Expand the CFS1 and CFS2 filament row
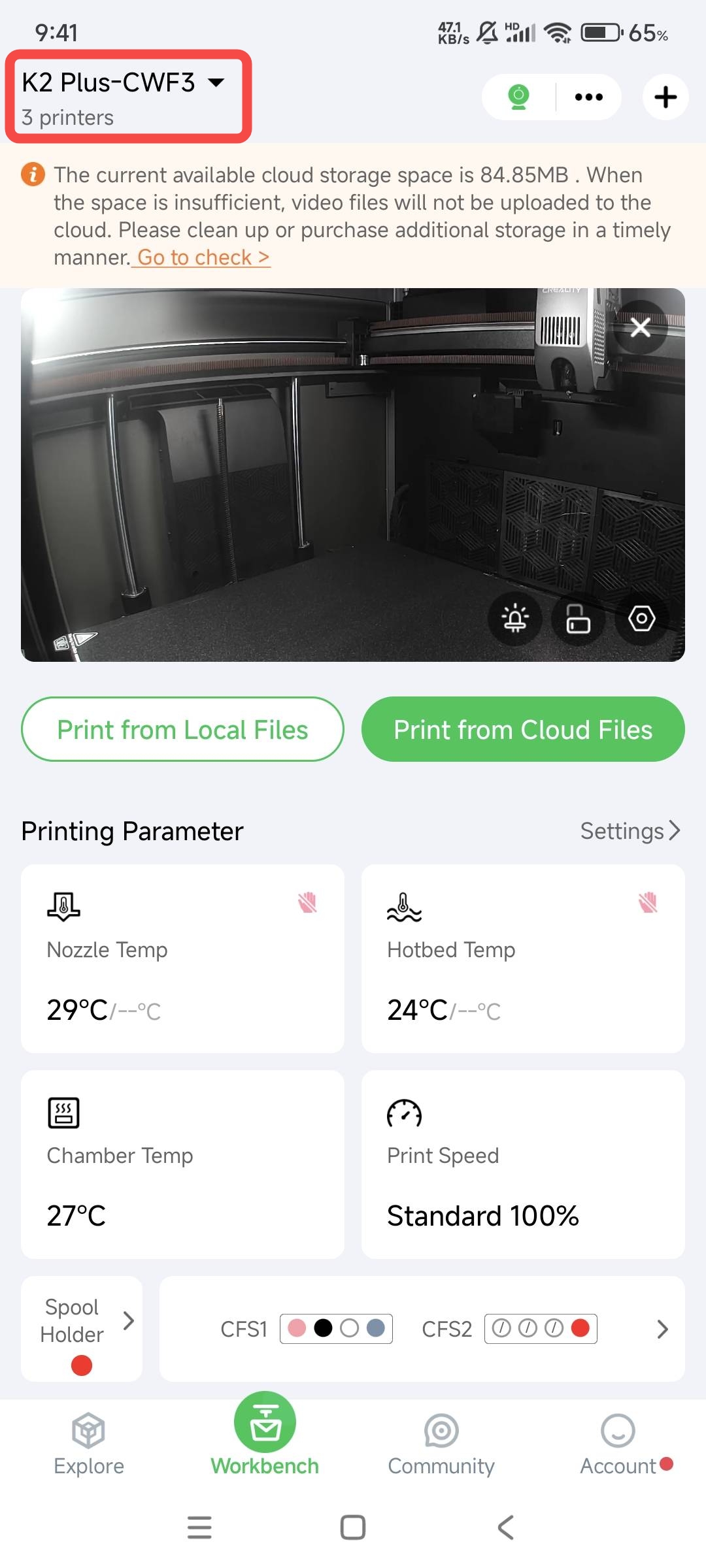Image resolution: width=706 pixels, height=1568 pixels. pos(662,1329)
